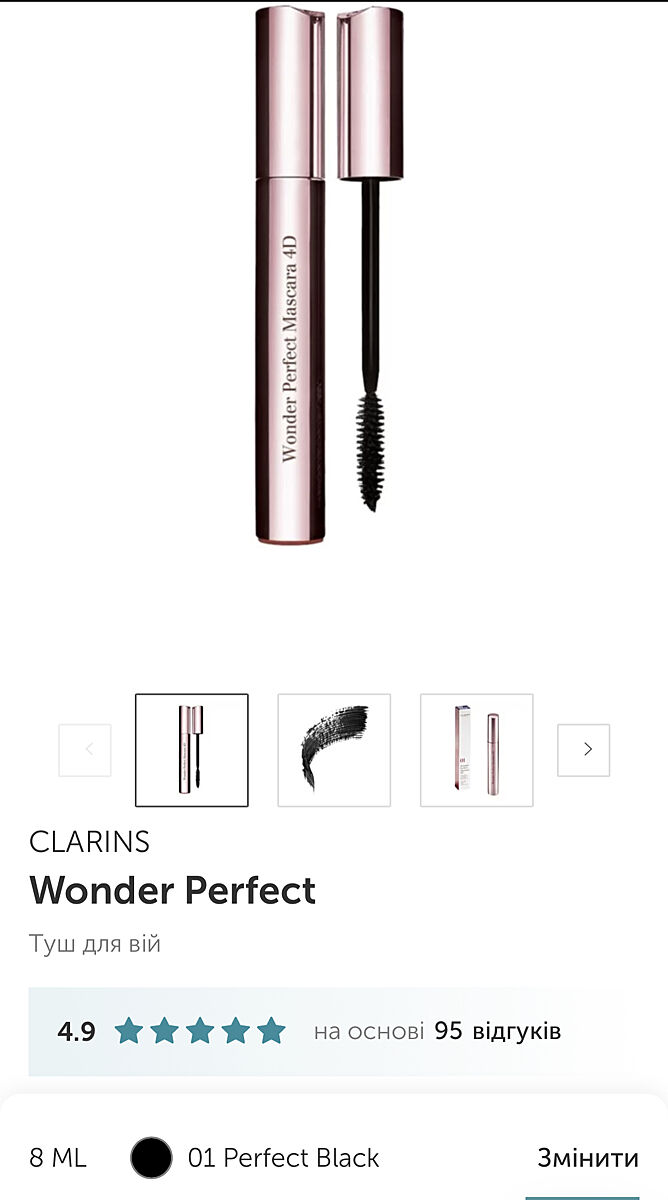Screen dimensions: 668x1200
Task: View the black mascara swatch thumbnail
Action: (334, 750)
